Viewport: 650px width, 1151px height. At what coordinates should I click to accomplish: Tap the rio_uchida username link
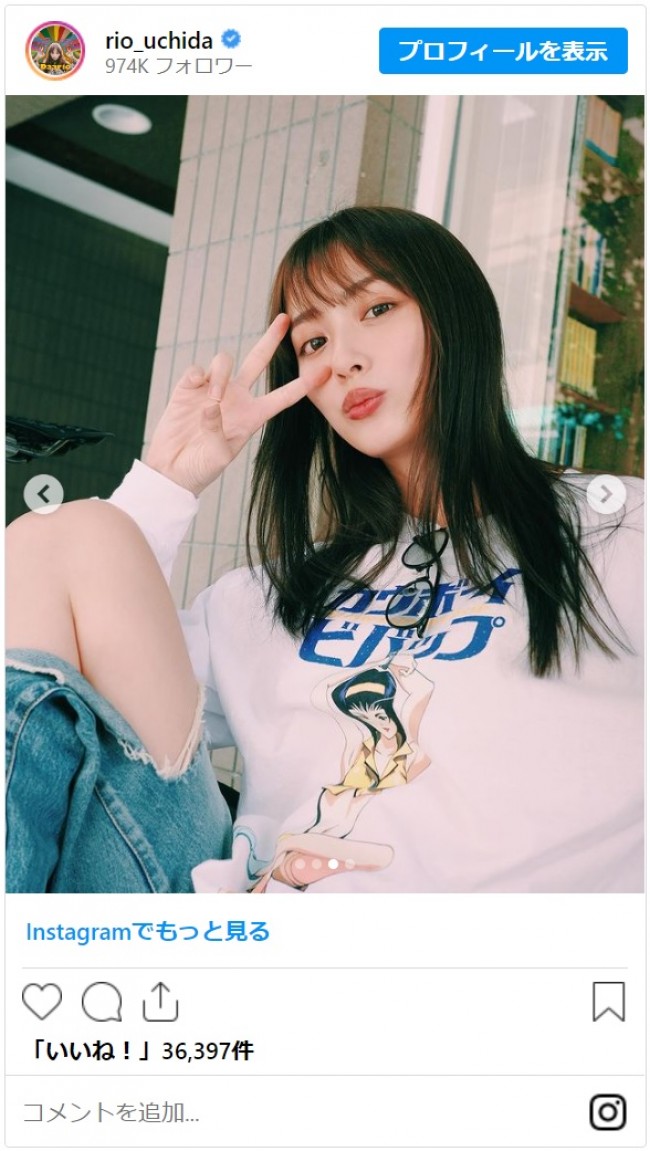[161, 40]
